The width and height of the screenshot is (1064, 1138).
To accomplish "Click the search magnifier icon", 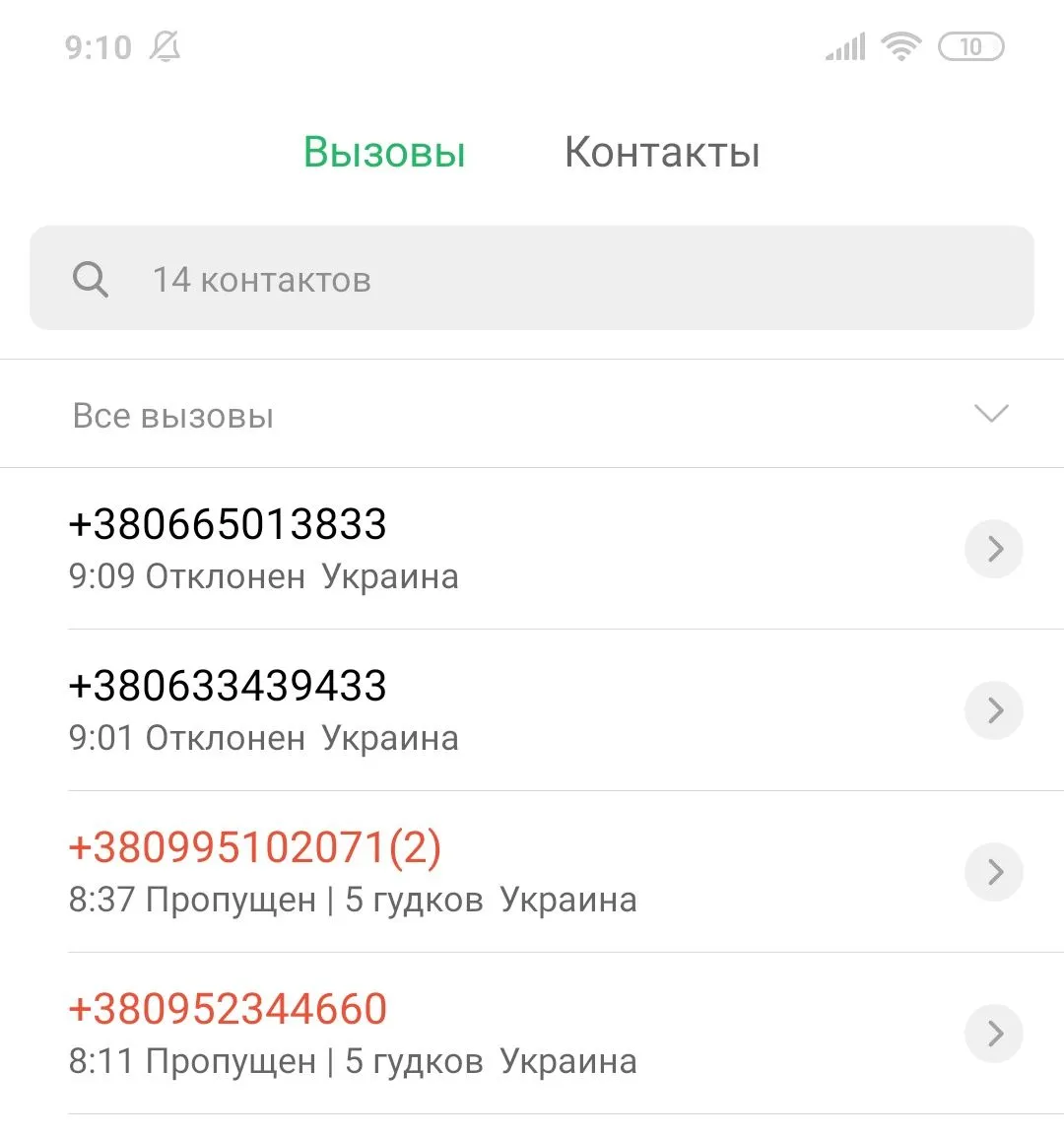I will 91,279.
